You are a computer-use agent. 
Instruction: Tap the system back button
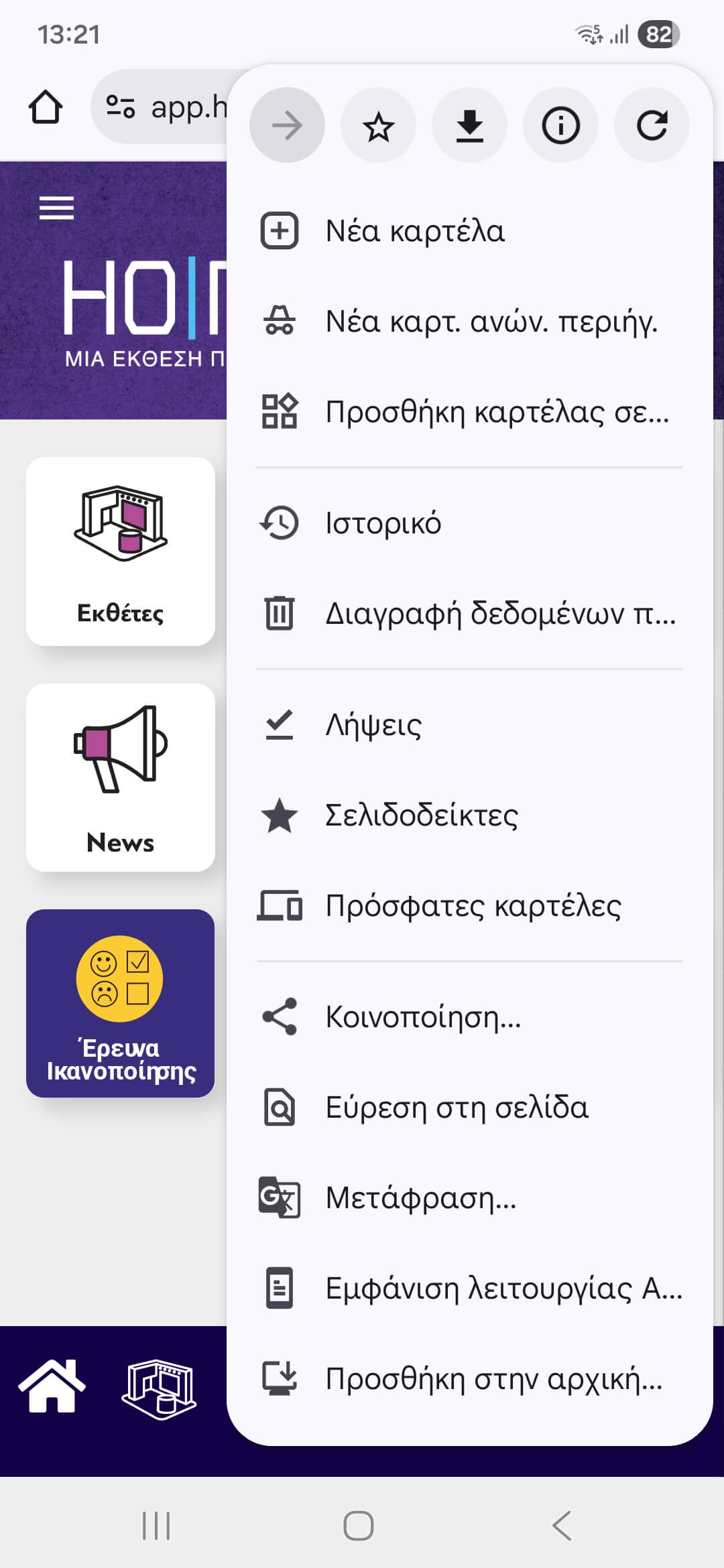click(x=562, y=1526)
